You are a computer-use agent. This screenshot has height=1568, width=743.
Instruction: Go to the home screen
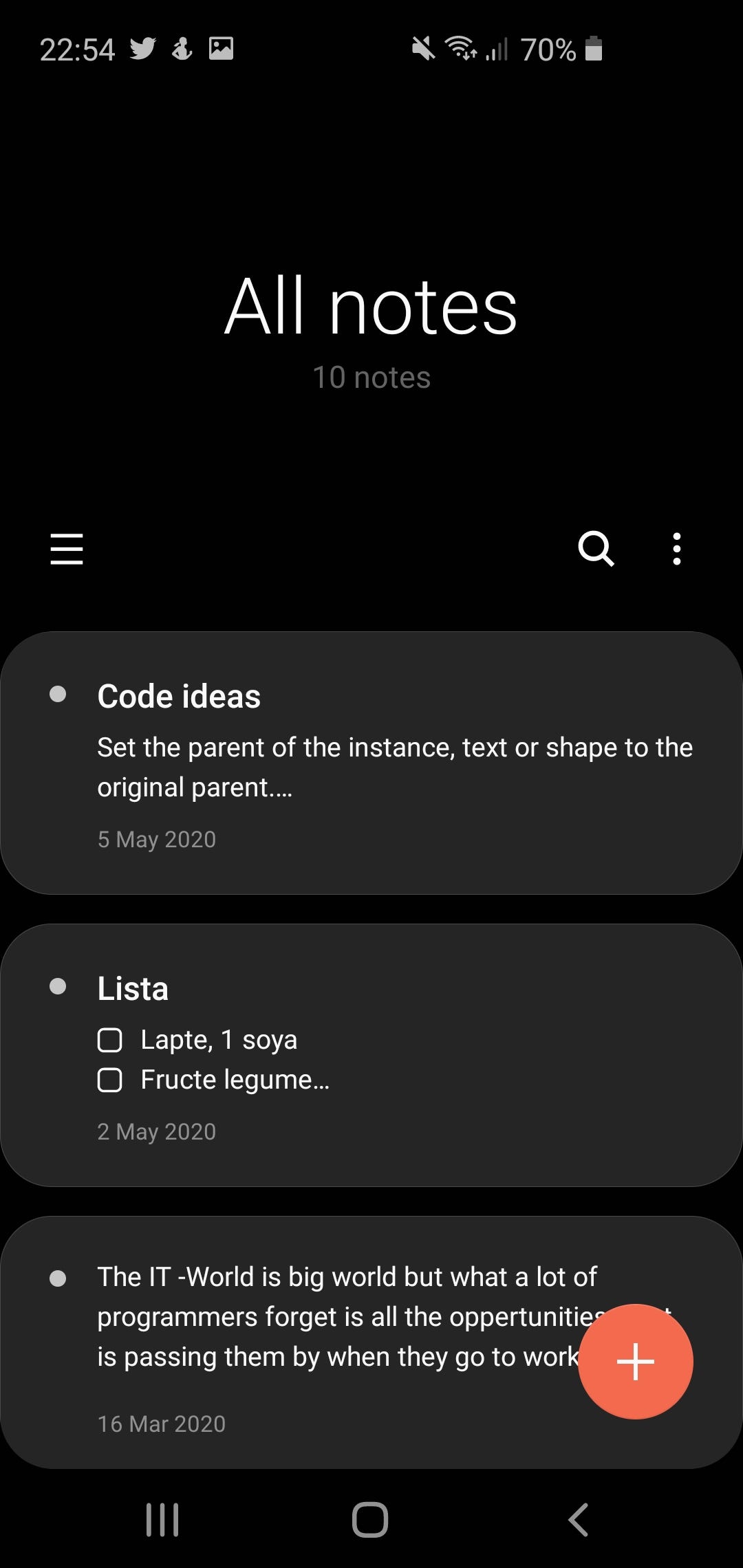[x=370, y=1519]
